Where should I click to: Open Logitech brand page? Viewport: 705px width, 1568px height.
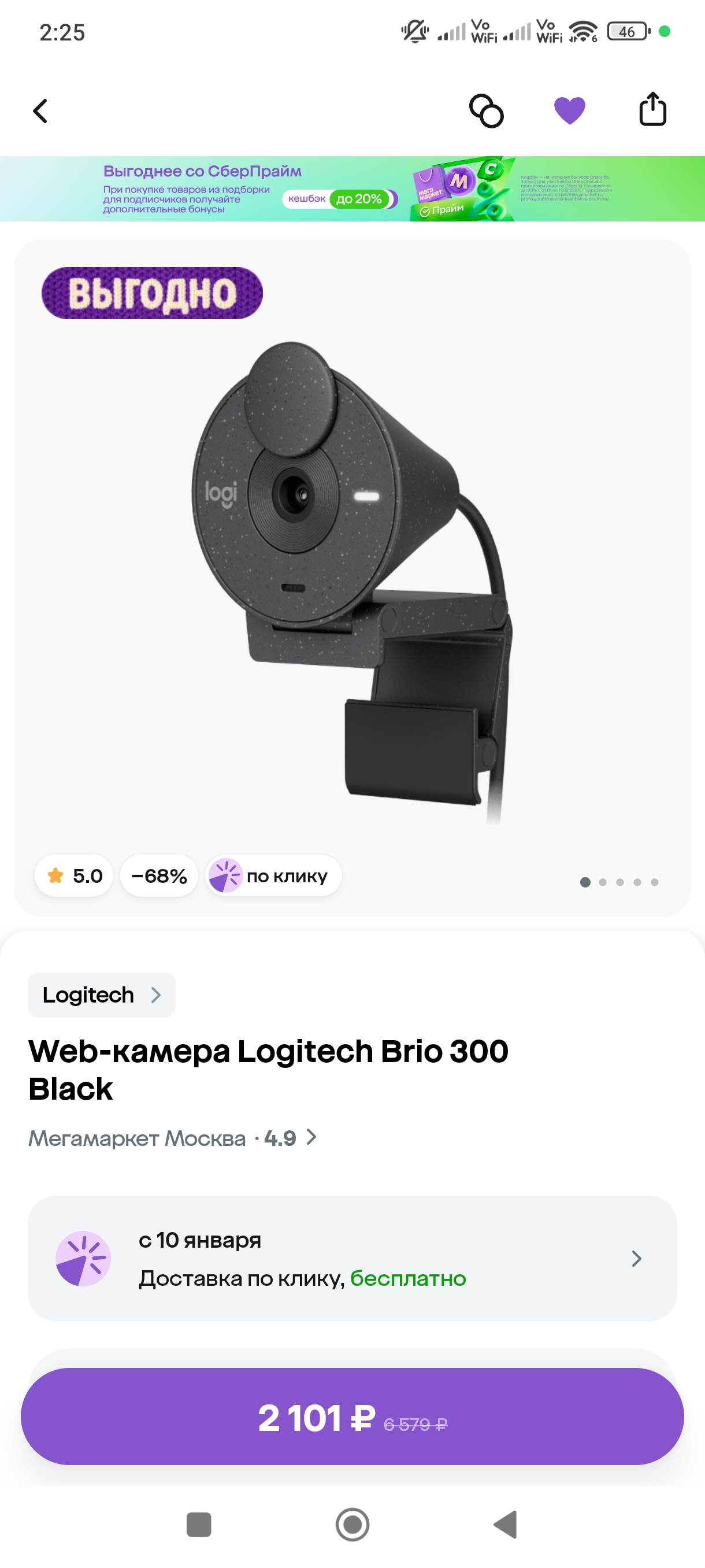point(102,994)
